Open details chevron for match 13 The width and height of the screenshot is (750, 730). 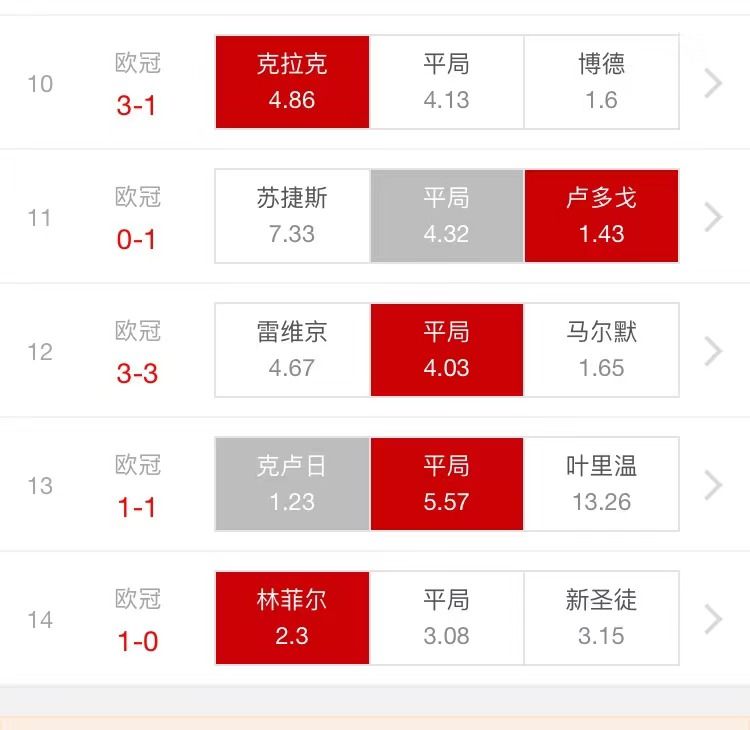[x=713, y=484]
